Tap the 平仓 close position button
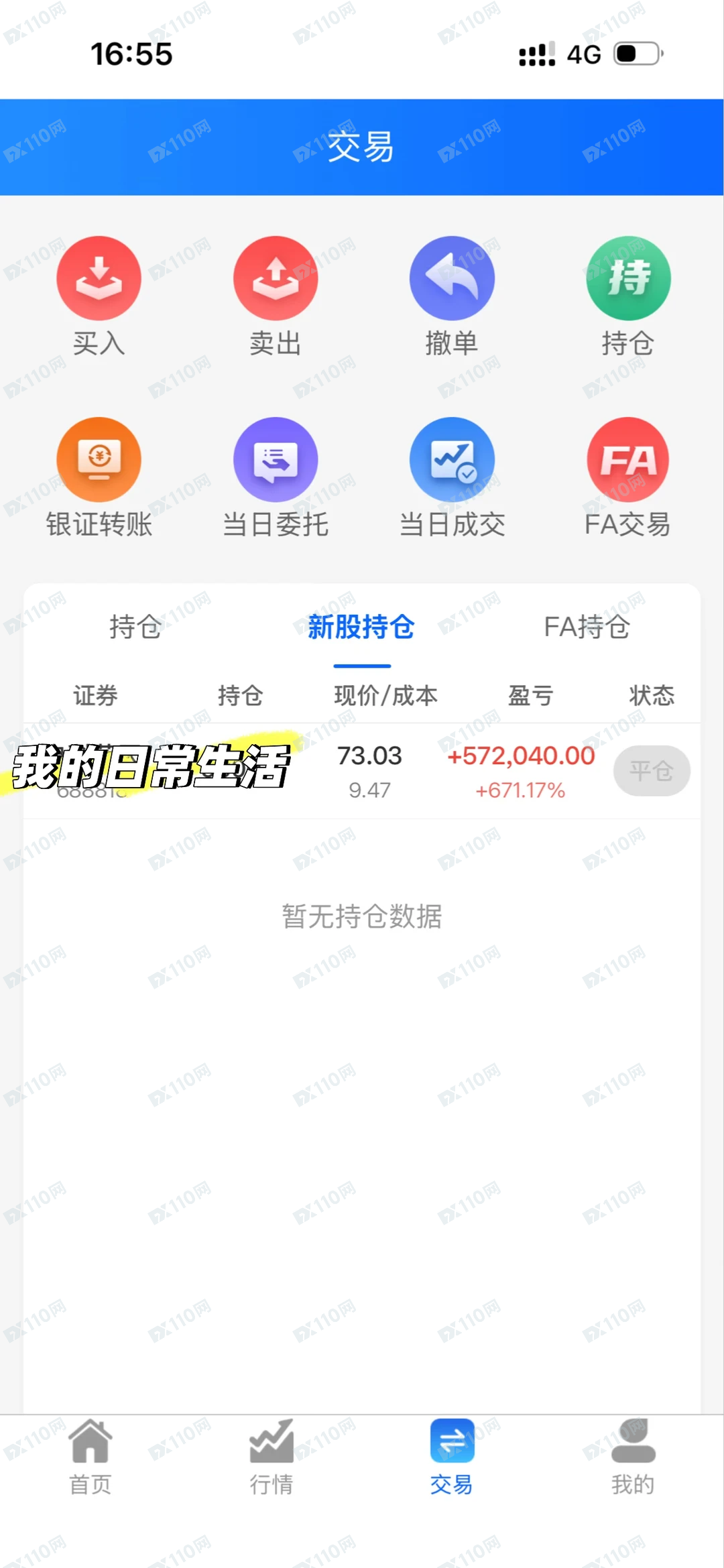Image resolution: width=724 pixels, height=1568 pixels. point(651,771)
